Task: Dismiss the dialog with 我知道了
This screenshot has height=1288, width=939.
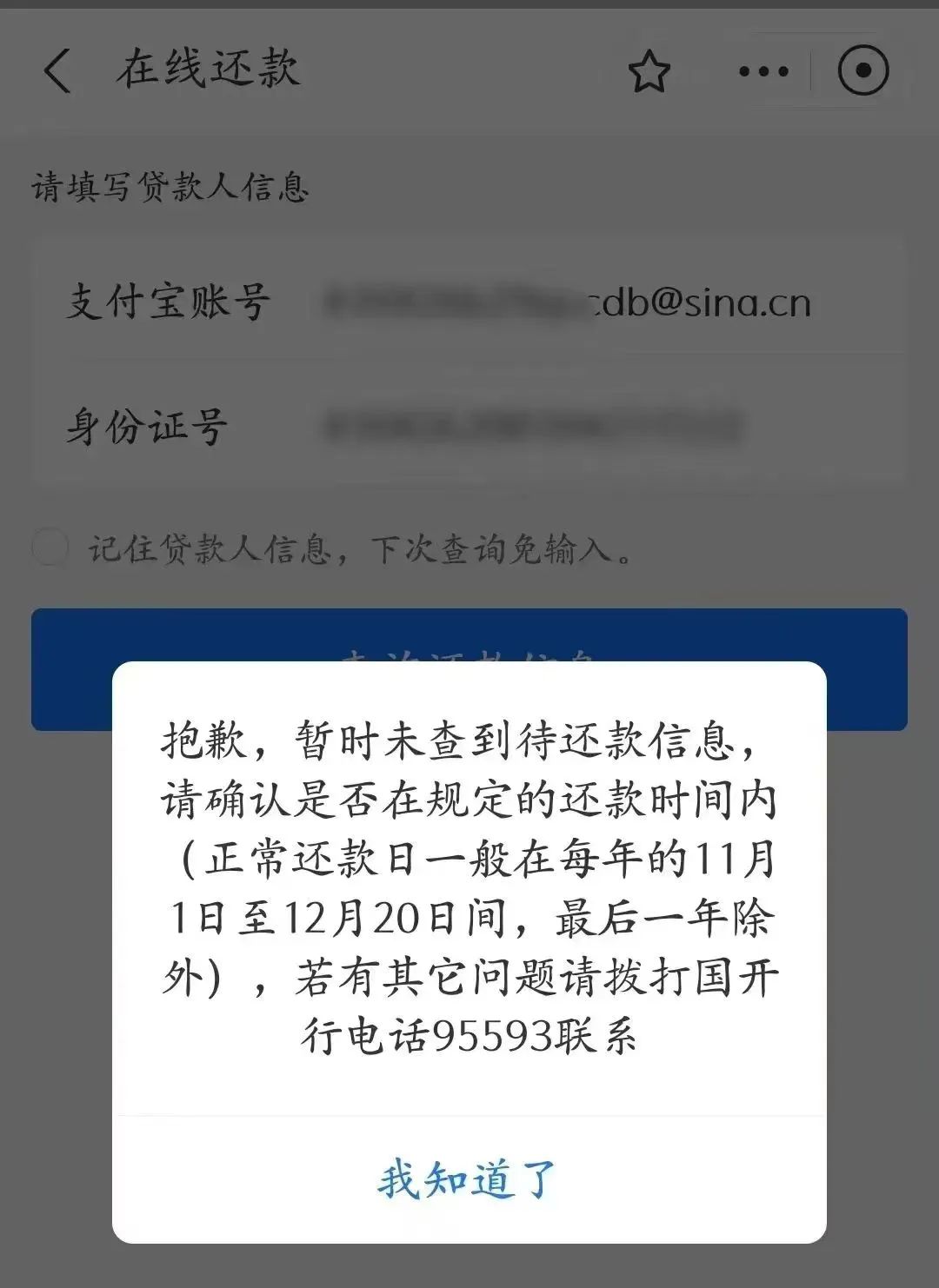Action: point(468,1180)
